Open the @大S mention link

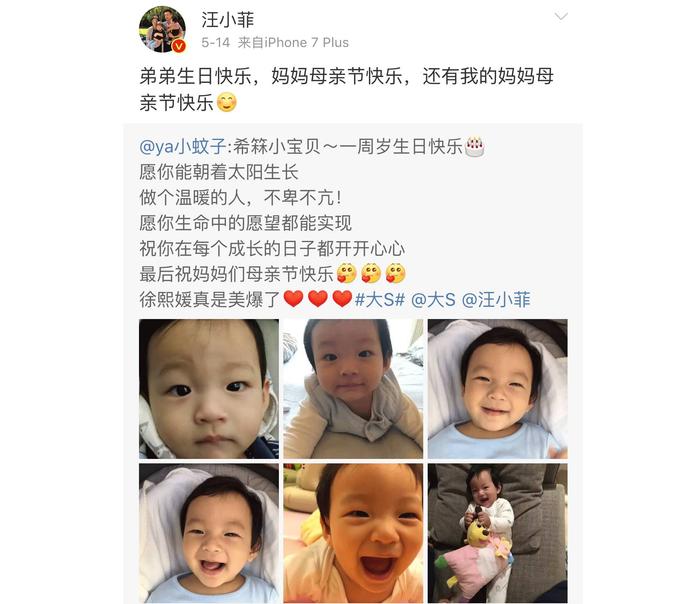pyautogui.click(x=433, y=299)
